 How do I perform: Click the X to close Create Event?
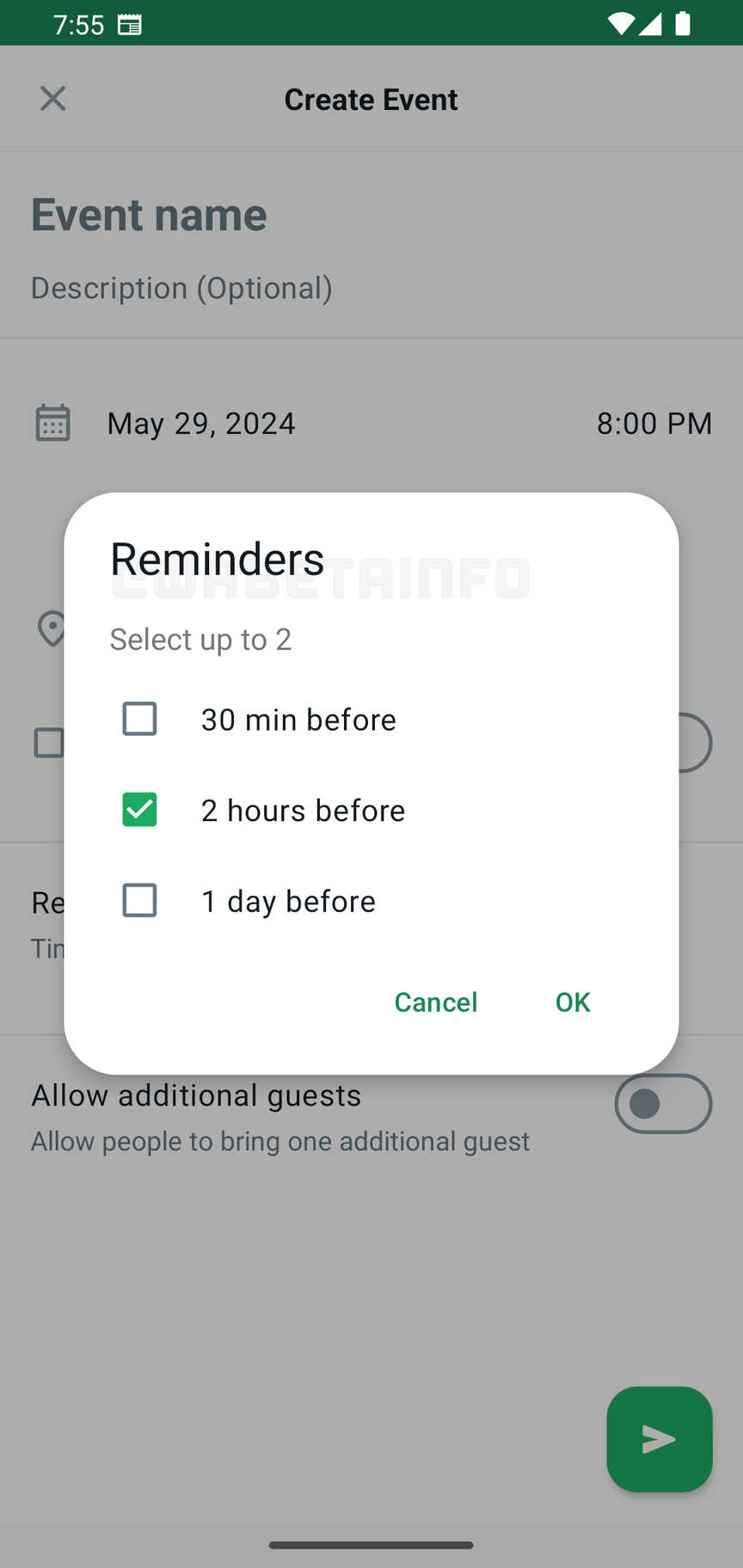tap(52, 98)
